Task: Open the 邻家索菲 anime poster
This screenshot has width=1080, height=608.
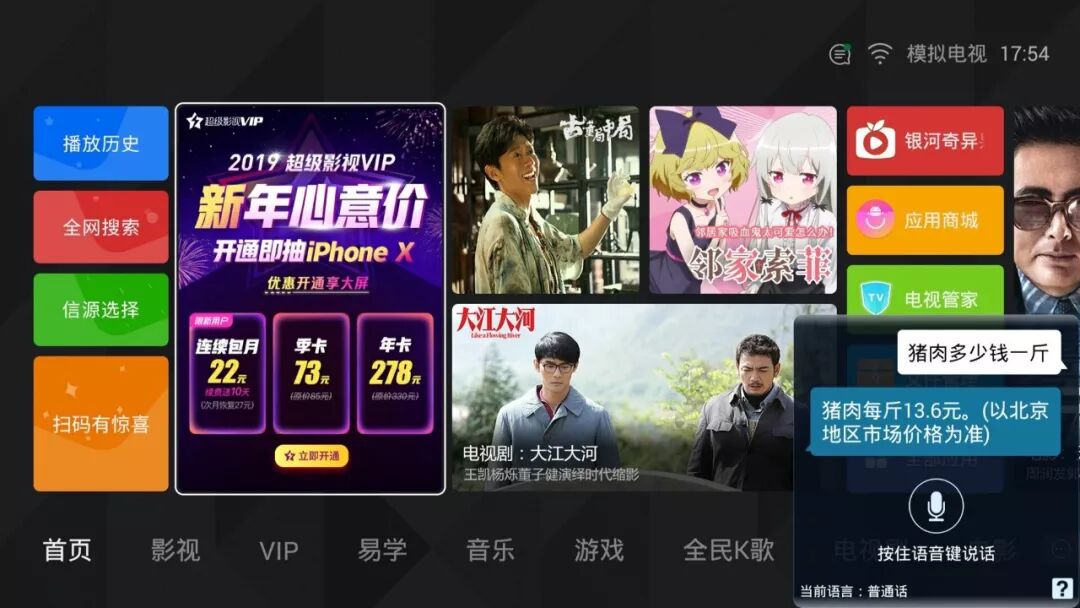Action: pyautogui.click(x=742, y=200)
